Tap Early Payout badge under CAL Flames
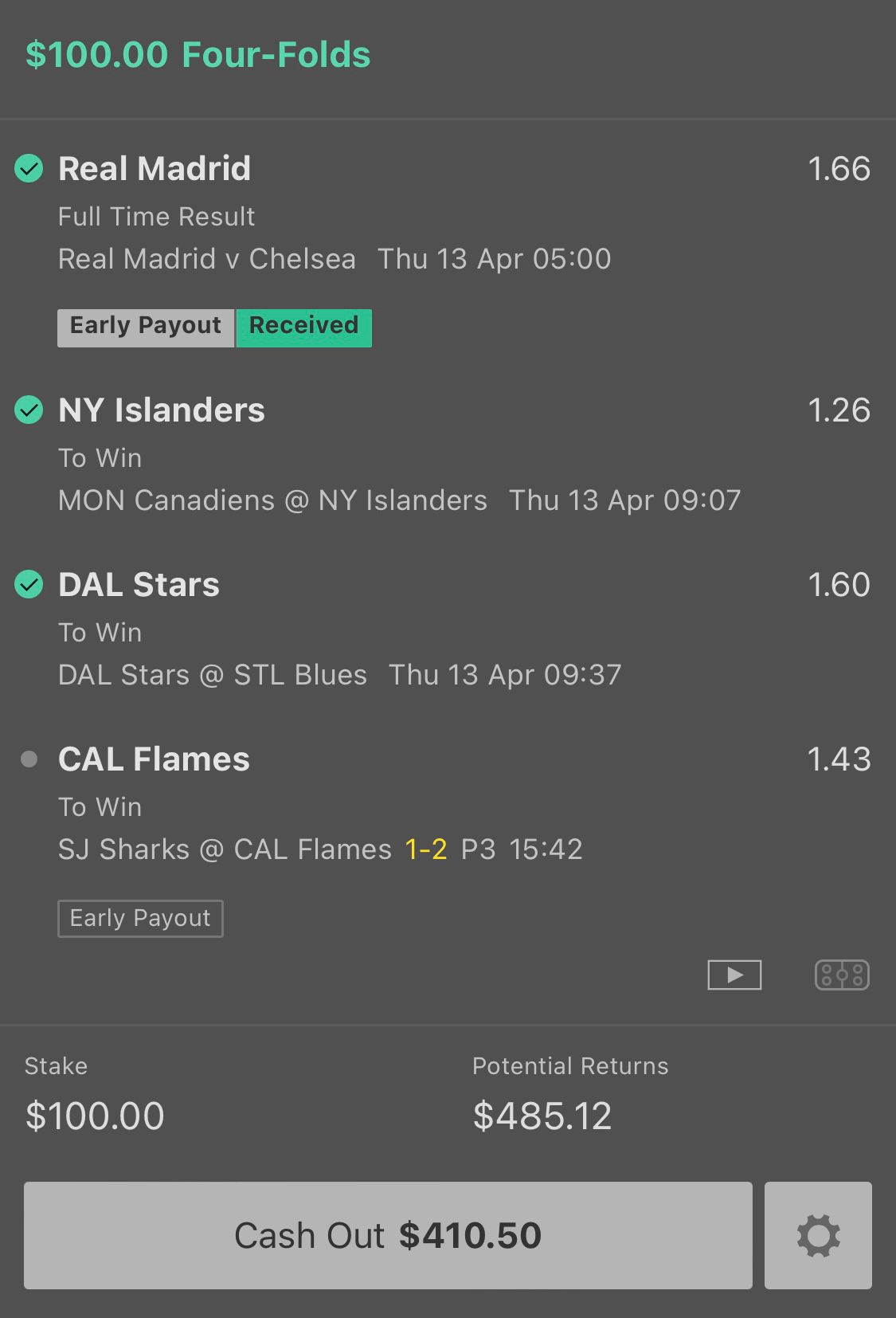Viewport: 896px width, 1318px height. click(140, 918)
